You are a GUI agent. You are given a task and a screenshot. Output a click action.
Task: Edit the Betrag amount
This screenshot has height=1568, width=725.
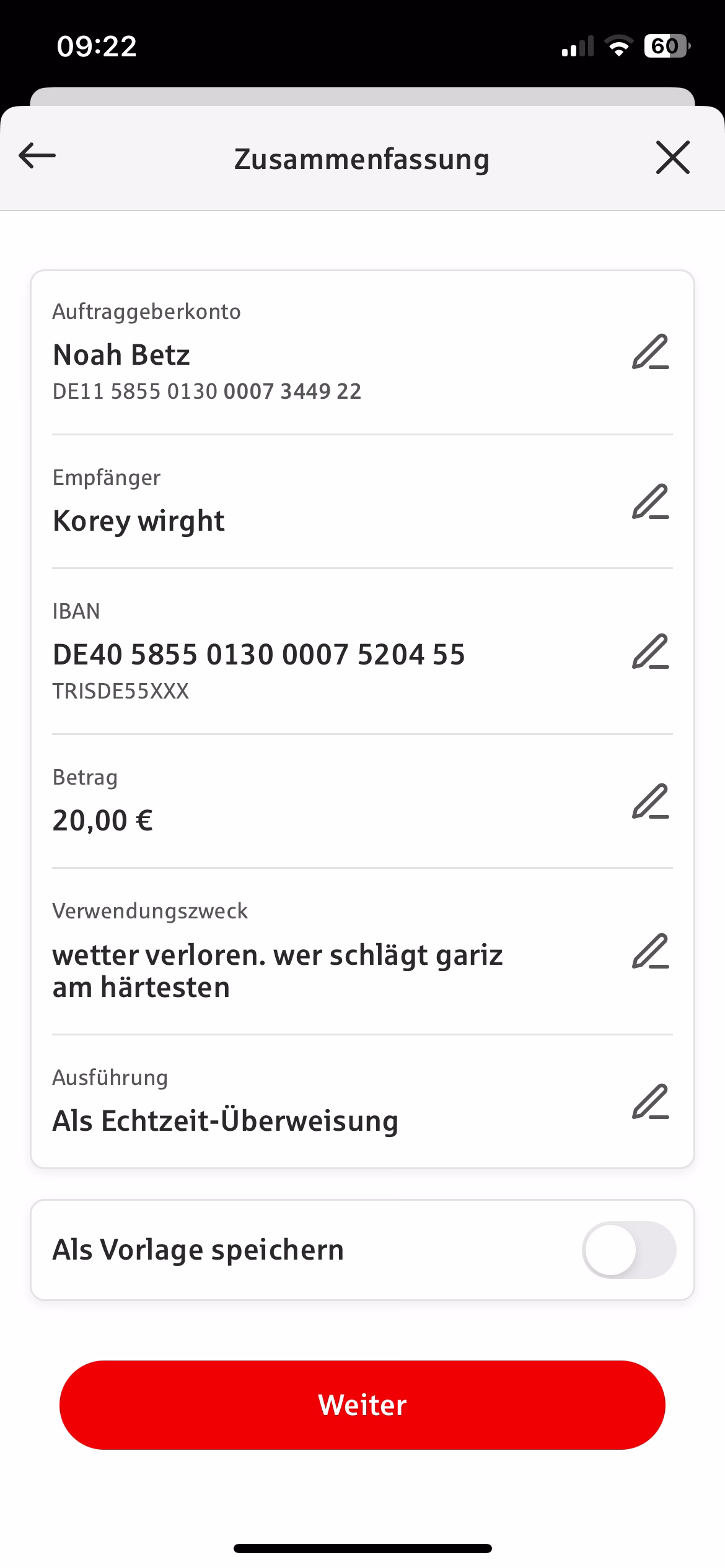pyautogui.click(x=650, y=801)
